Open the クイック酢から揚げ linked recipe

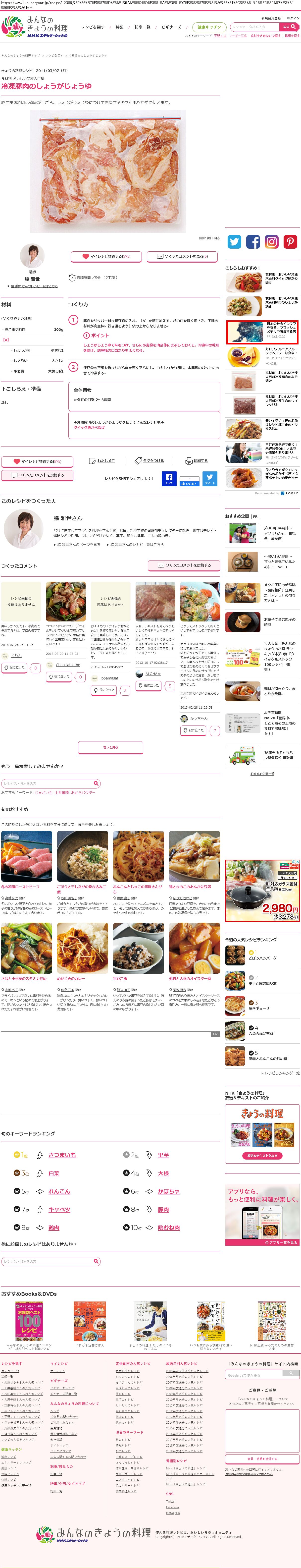(89, 427)
